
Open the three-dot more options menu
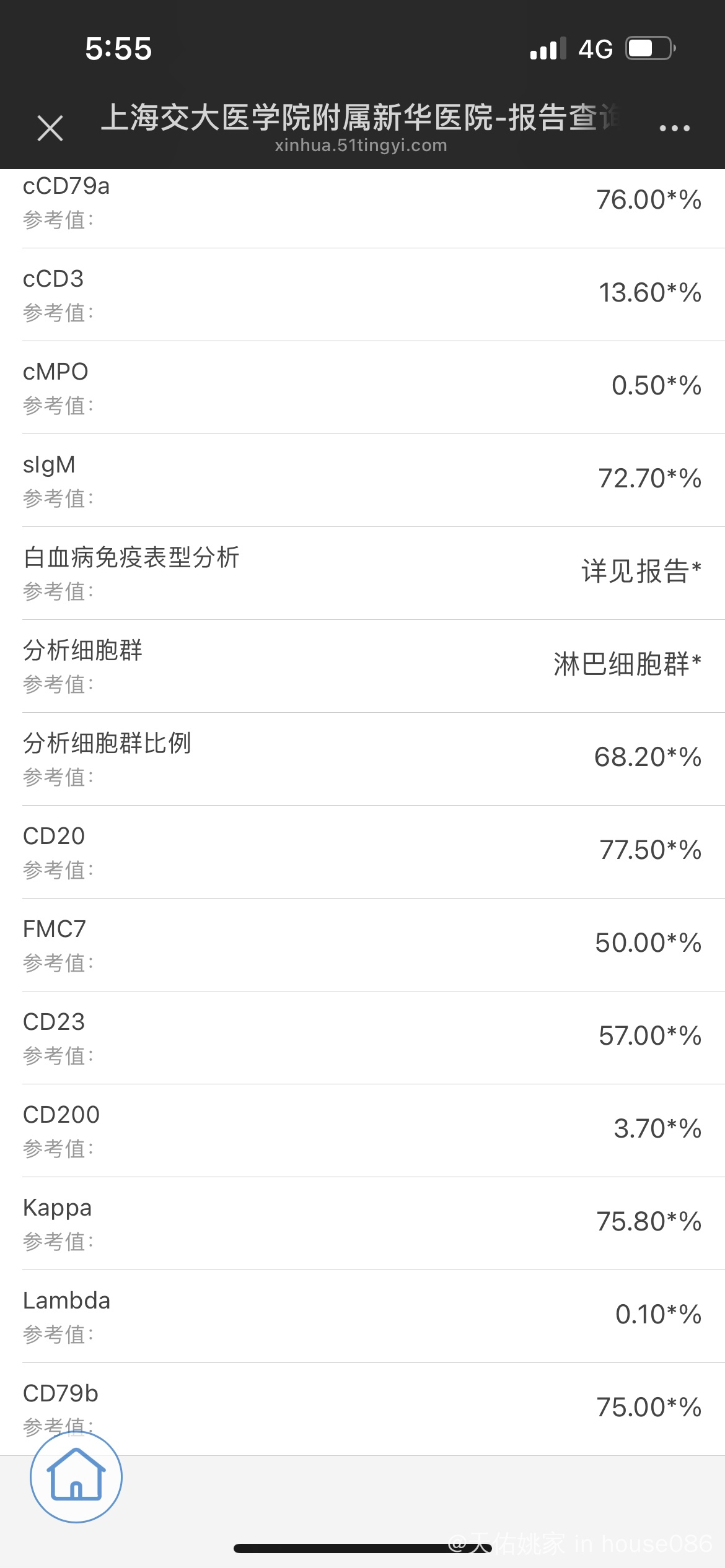[675, 128]
